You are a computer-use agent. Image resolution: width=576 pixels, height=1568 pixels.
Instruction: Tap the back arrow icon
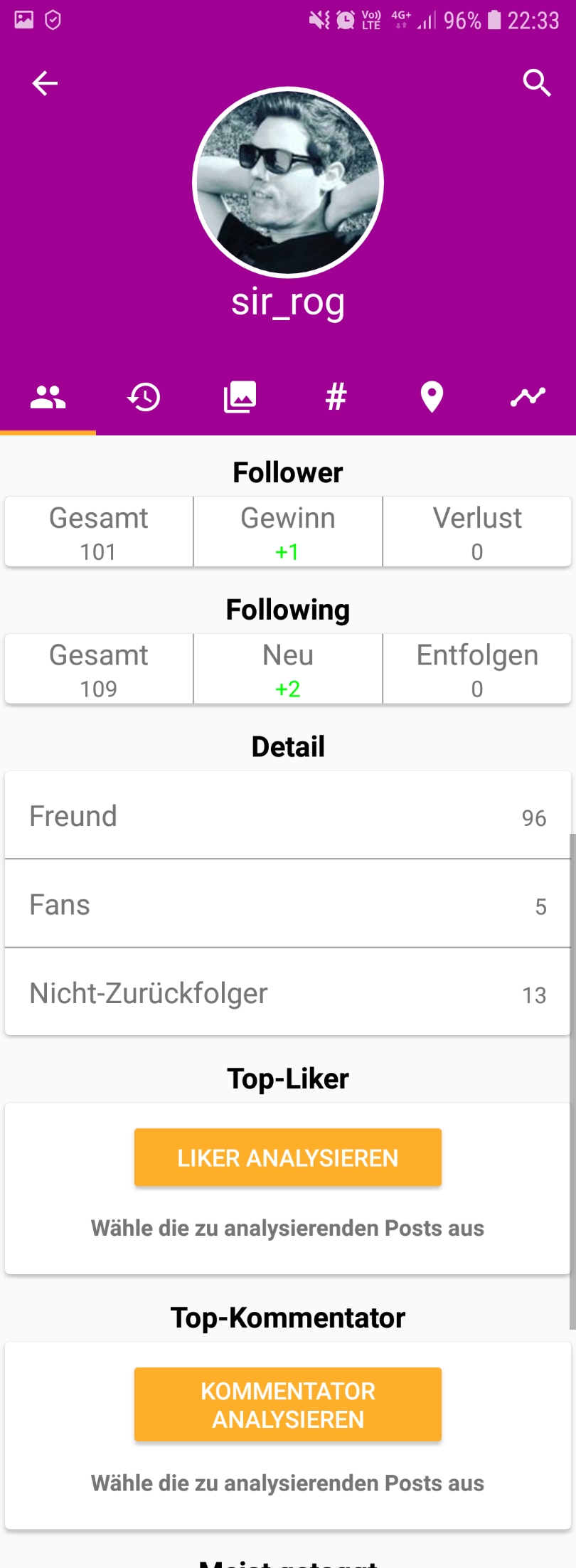click(x=45, y=83)
